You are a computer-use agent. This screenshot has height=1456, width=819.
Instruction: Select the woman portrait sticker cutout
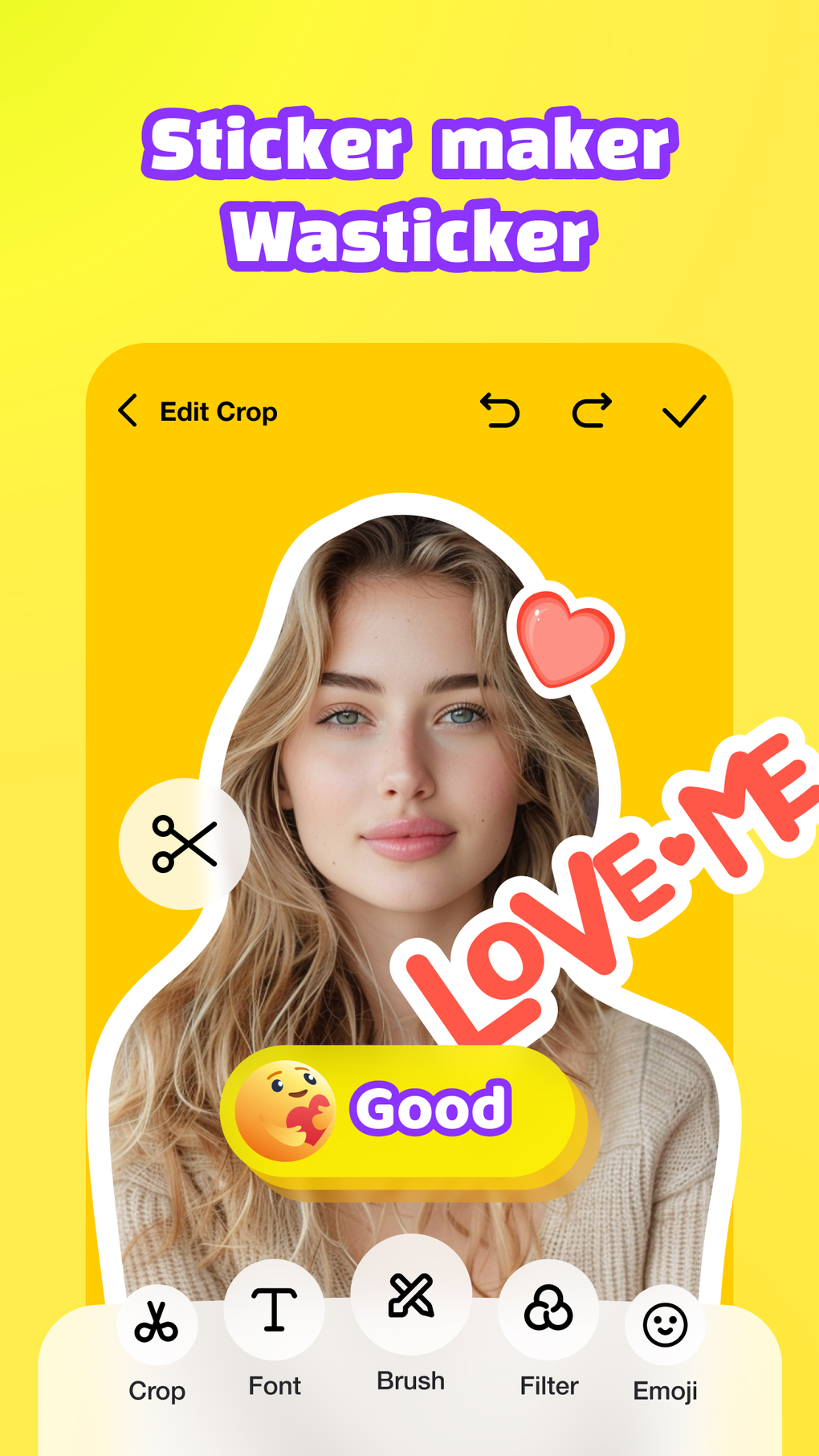coord(393,763)
